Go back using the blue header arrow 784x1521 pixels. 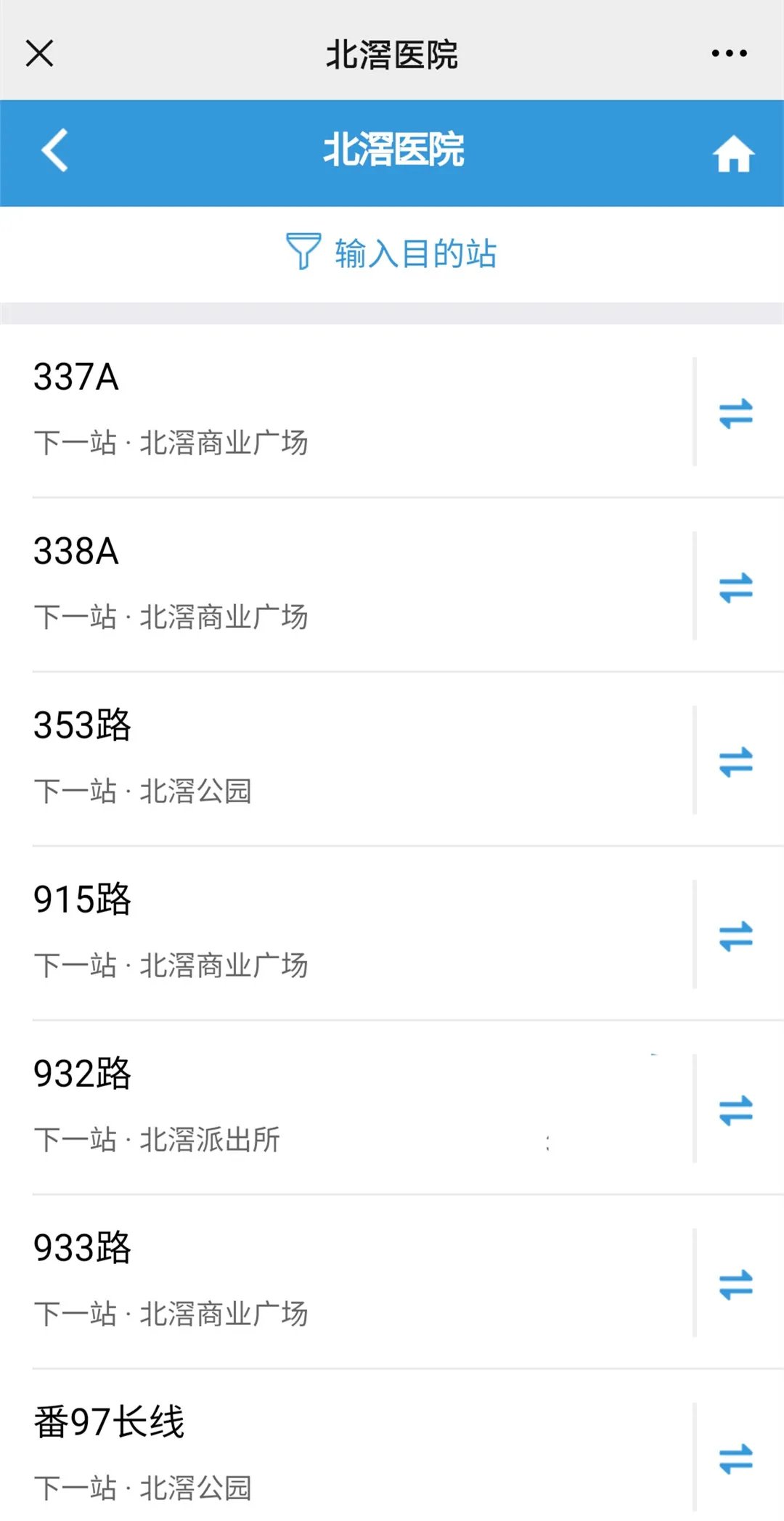[x=54, y=150]
